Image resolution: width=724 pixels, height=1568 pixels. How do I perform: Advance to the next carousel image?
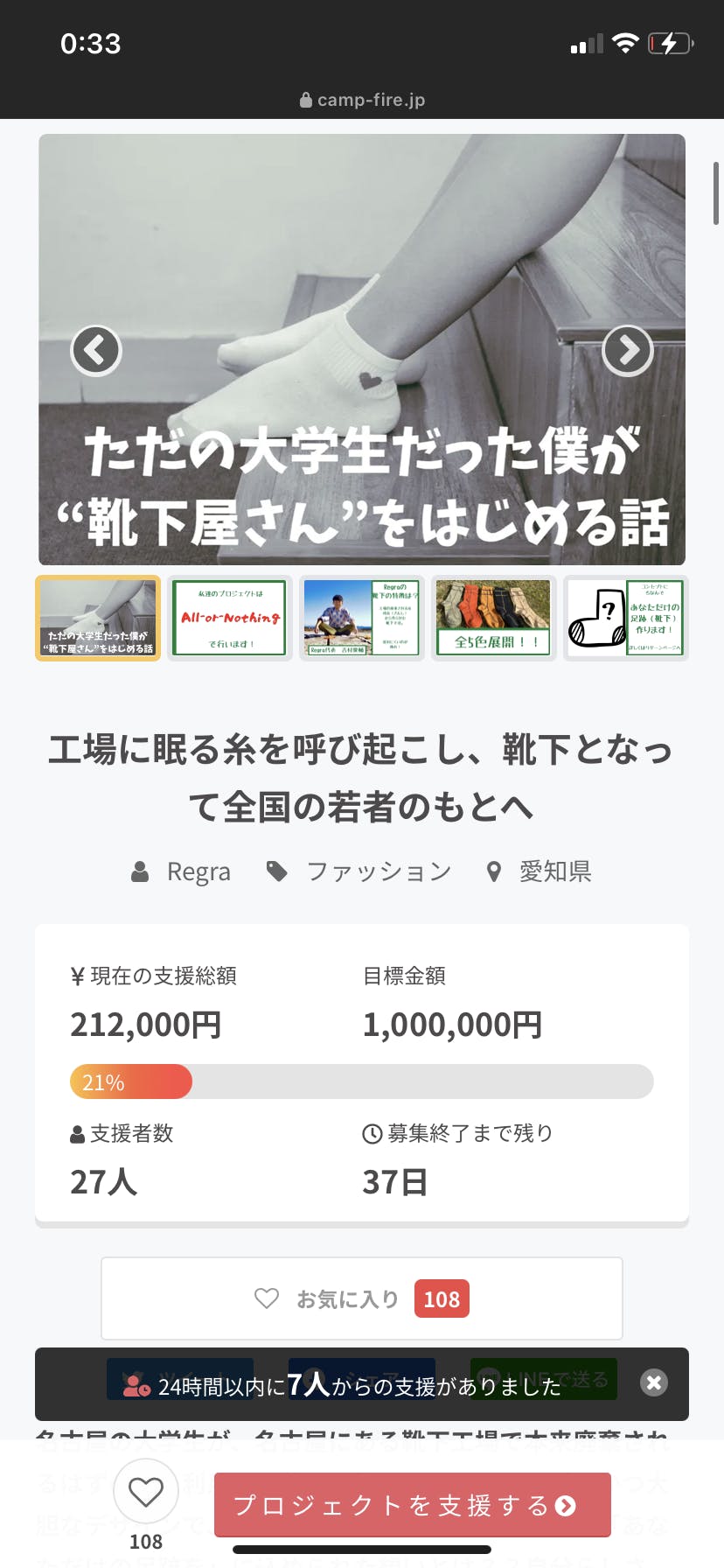[627, 351]
